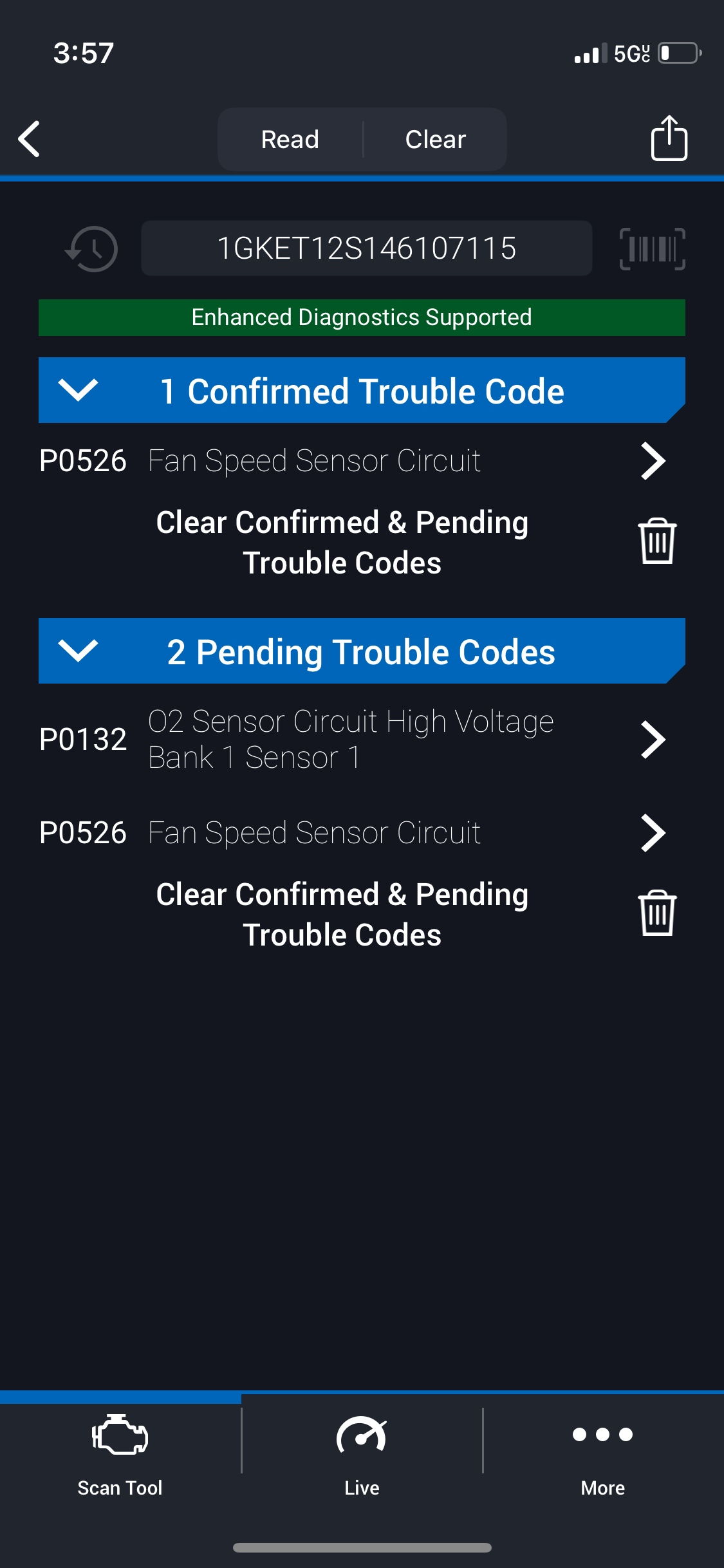Go back using the top-left arrow
The height and width of the screenshot is (1568, 724).
coord(30,139)
